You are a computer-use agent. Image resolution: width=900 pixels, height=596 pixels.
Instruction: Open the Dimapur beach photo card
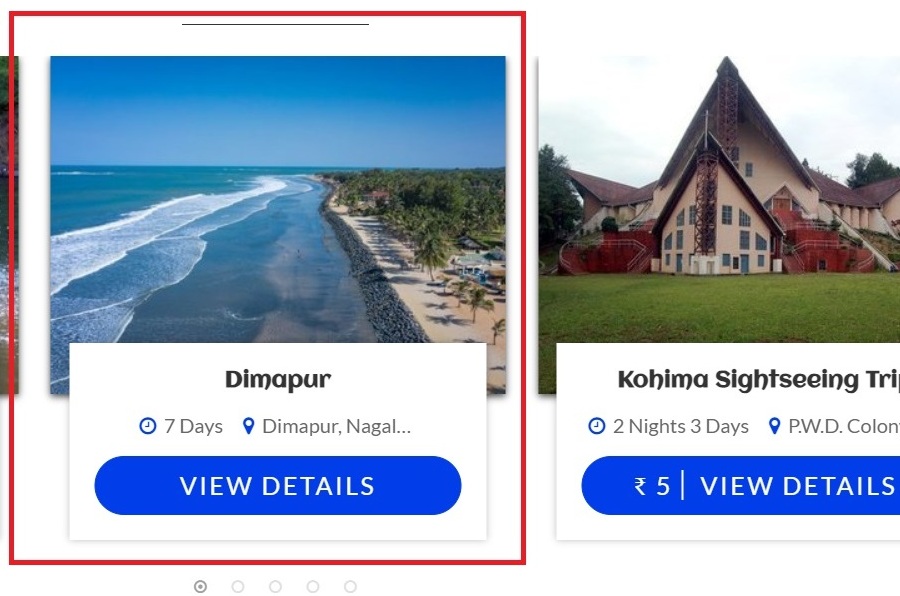[x=278, y=200]
